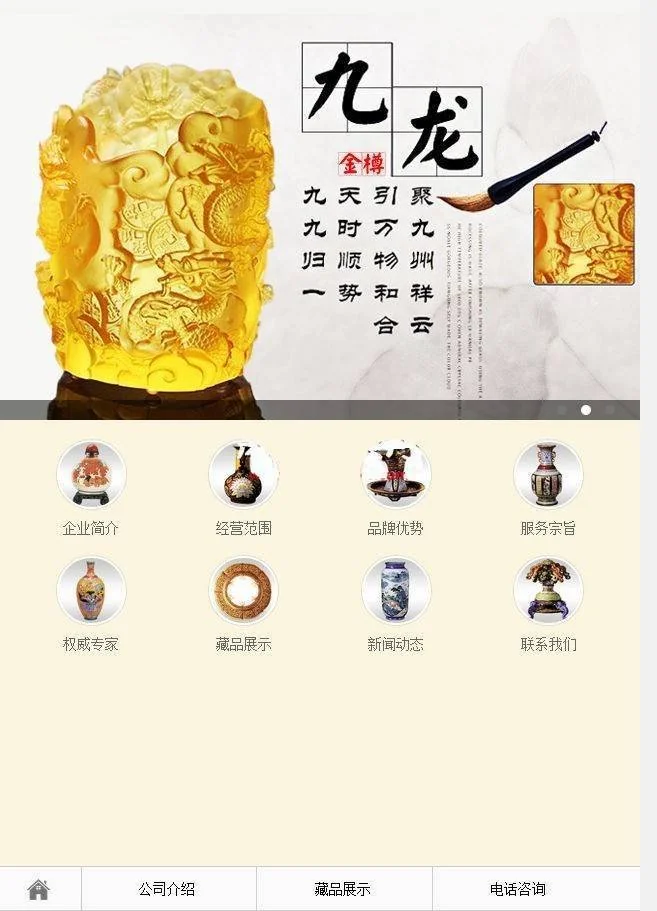Tap 电话咨询 in the bottom bar

pyautogui.click(x=518, y=889)
